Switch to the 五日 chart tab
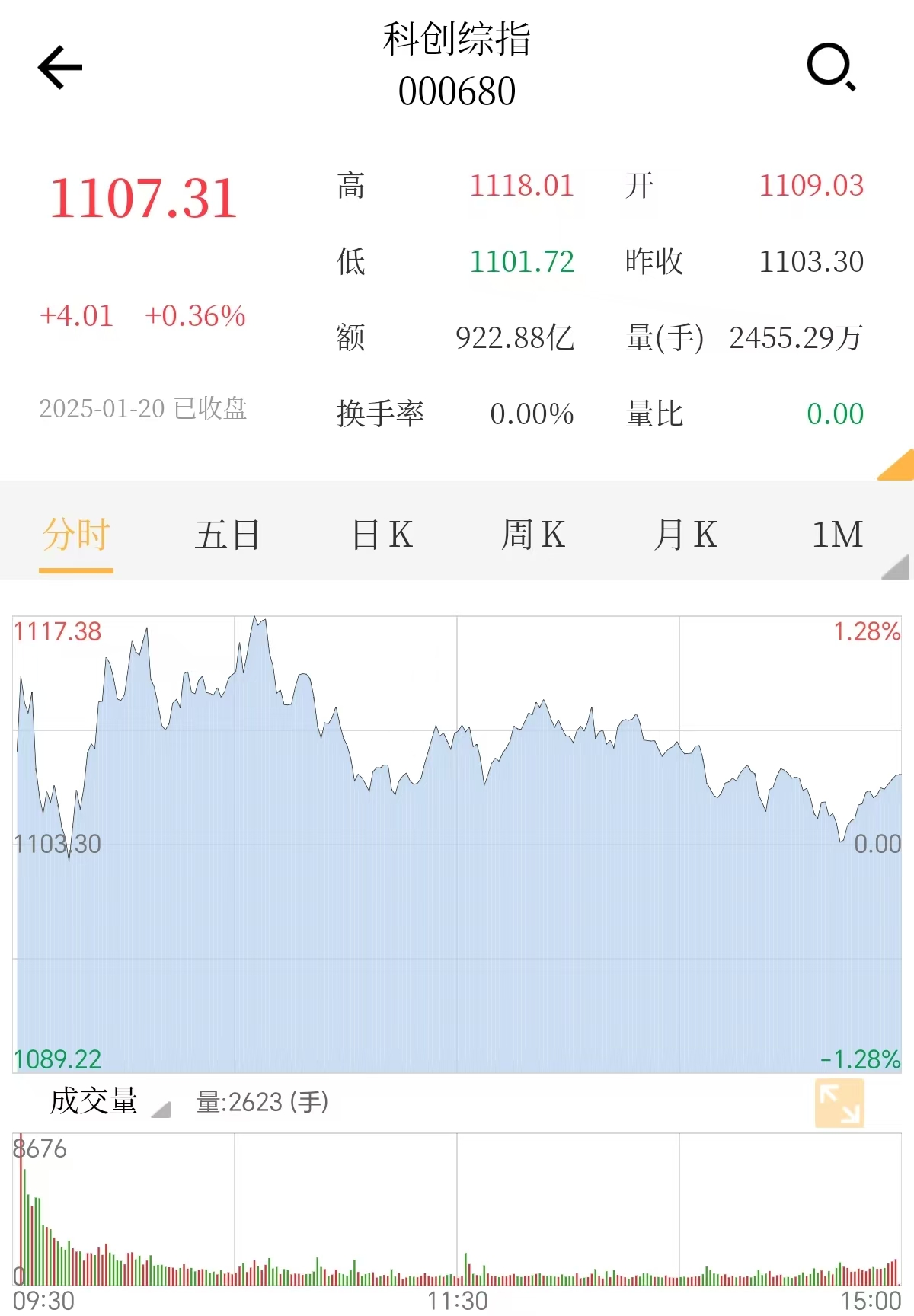The height and width of the screenshot is (1316, 914). coord(228,535)
